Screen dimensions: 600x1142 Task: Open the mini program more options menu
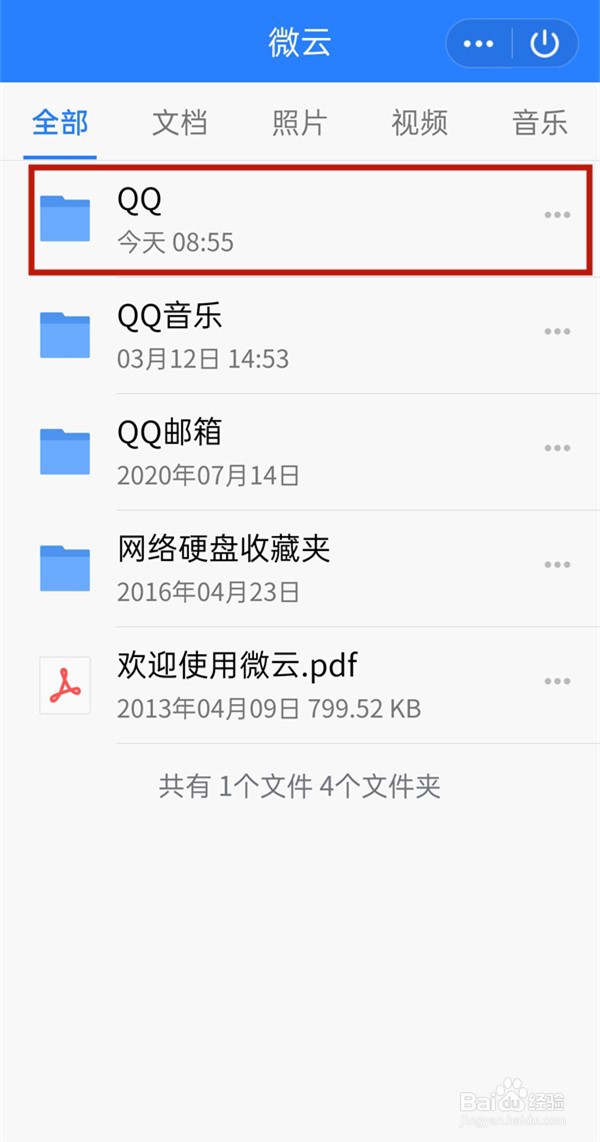click(x=479, y=44)
